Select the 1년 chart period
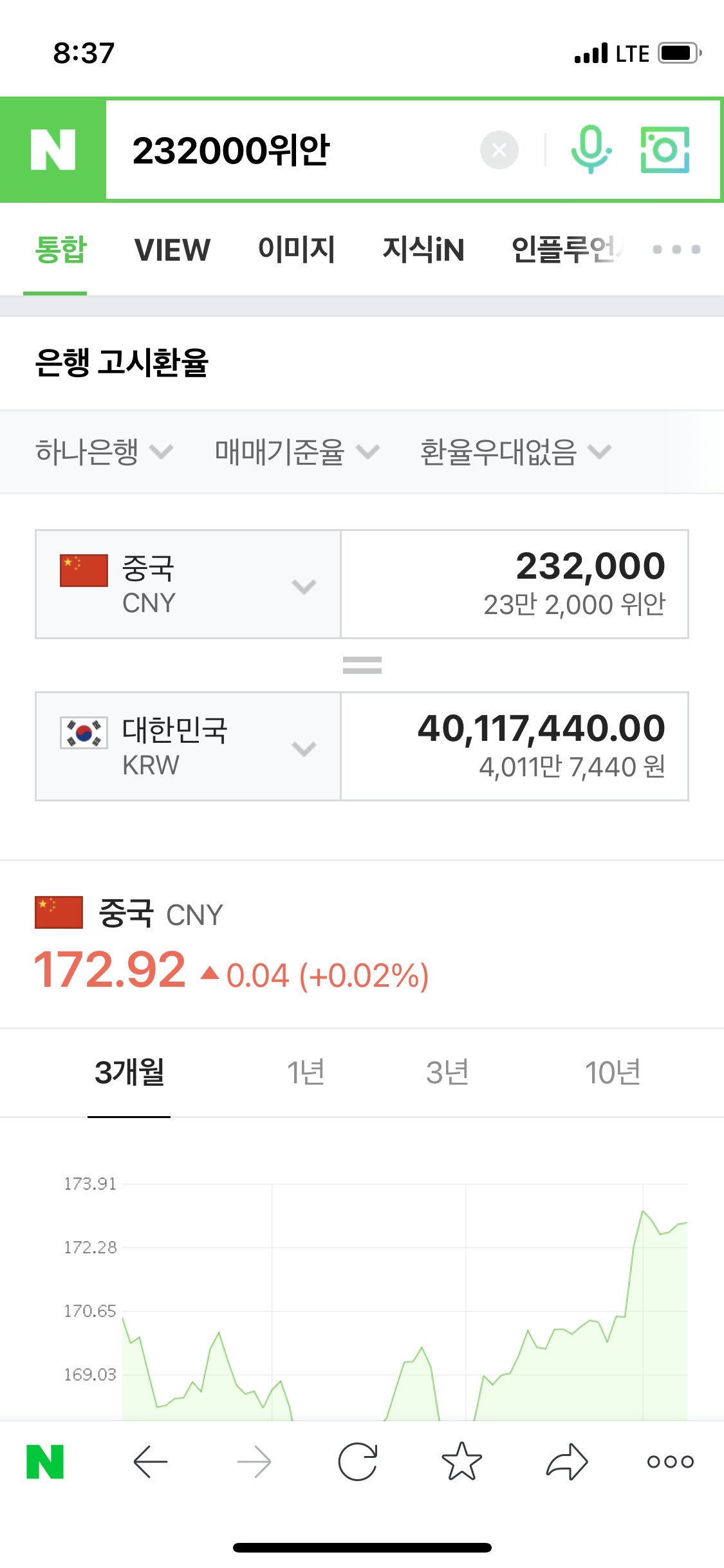The height and width of the screenshot is (1568, 724). tap(306, 1073)
